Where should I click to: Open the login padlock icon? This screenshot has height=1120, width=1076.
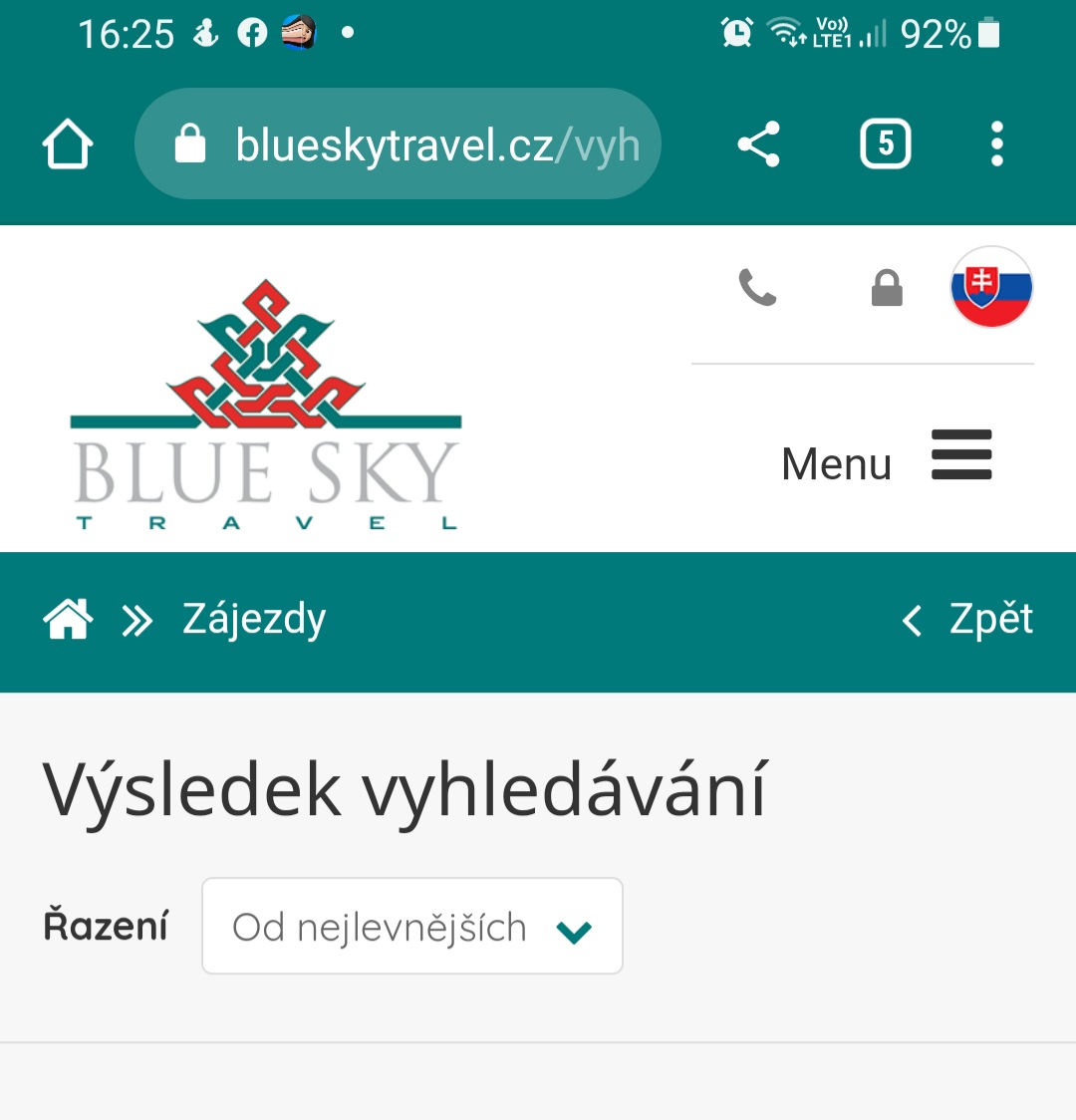(x=887, y=289)
